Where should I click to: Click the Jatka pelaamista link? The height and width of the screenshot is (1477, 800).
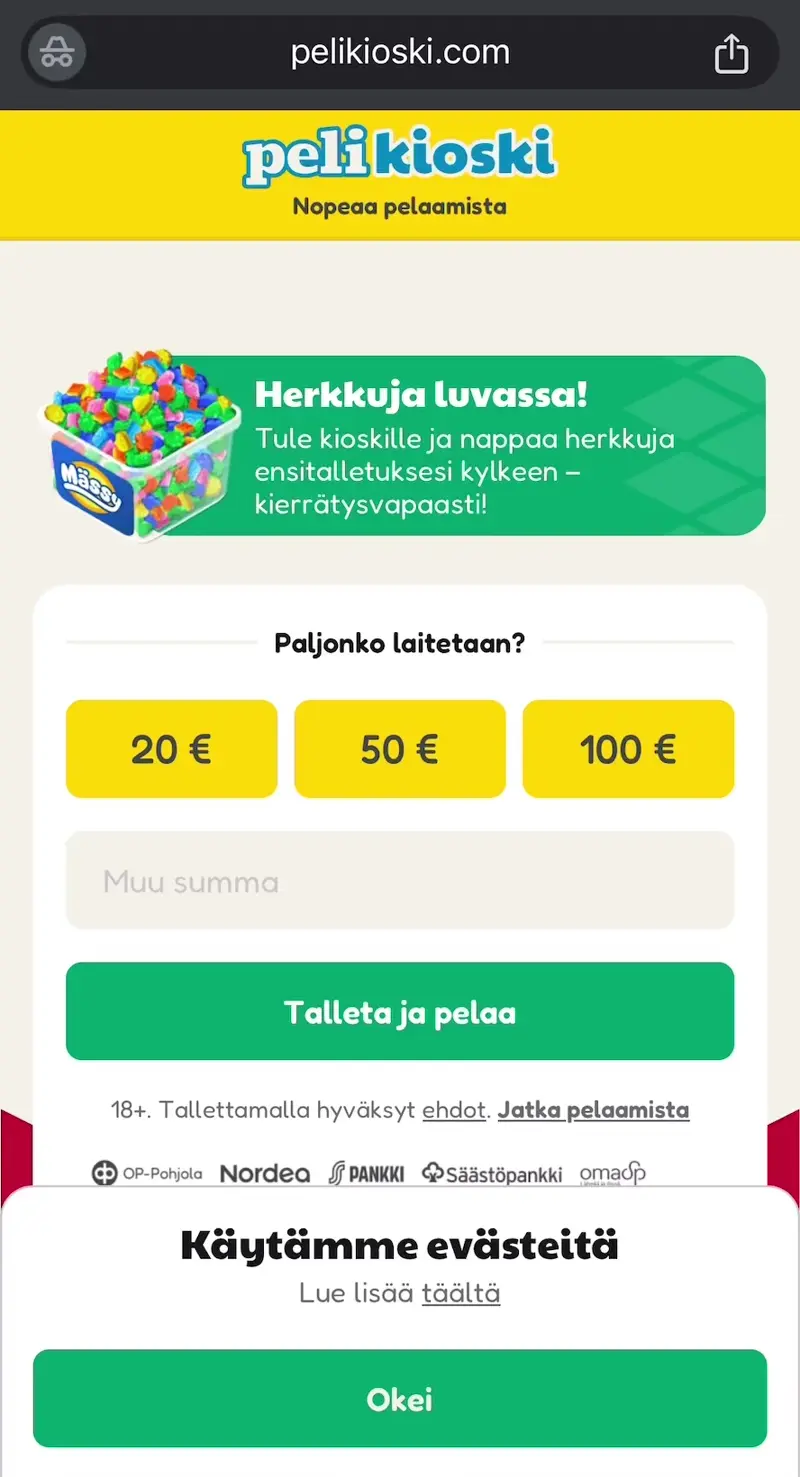[593, 1109]
